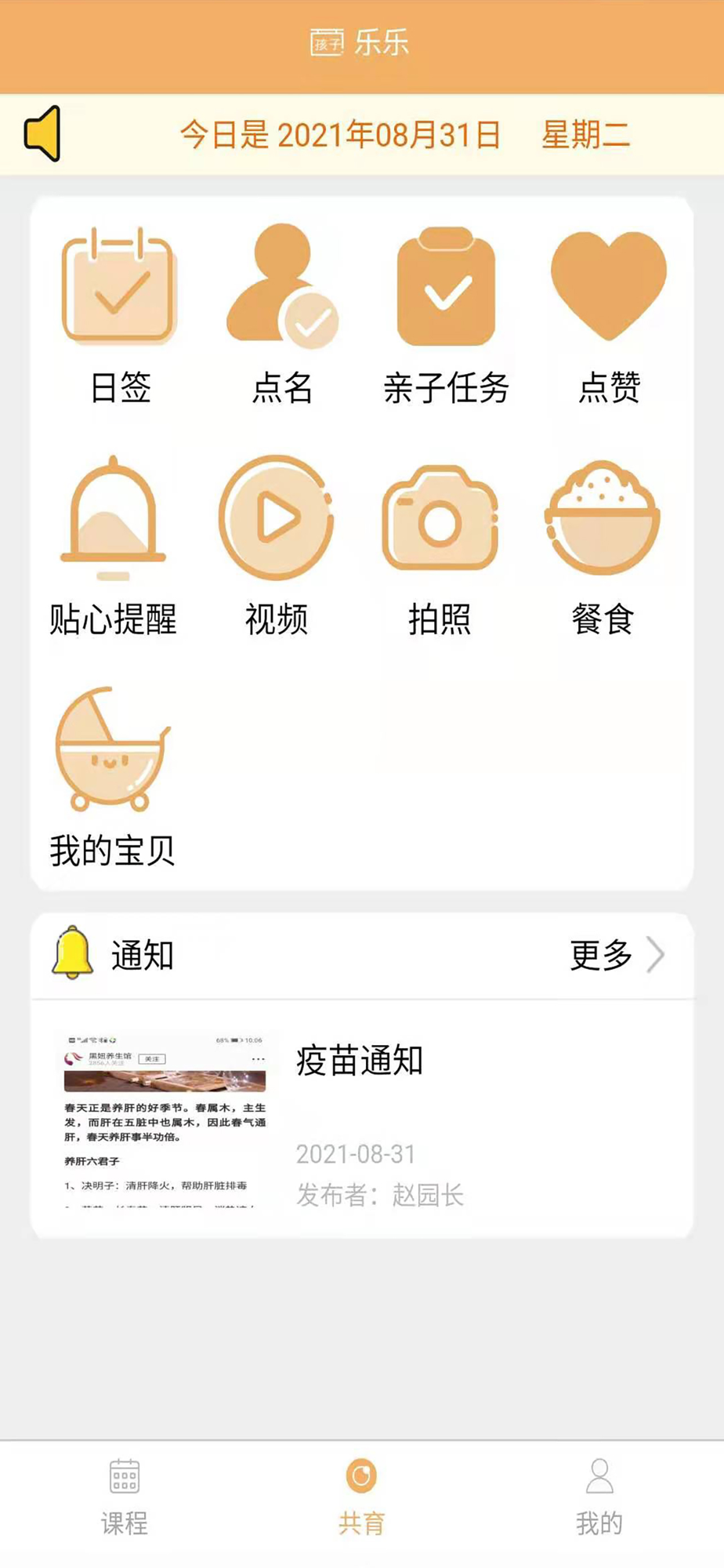
Task: Go to the 我的 tab
Action: [599, 1497]
